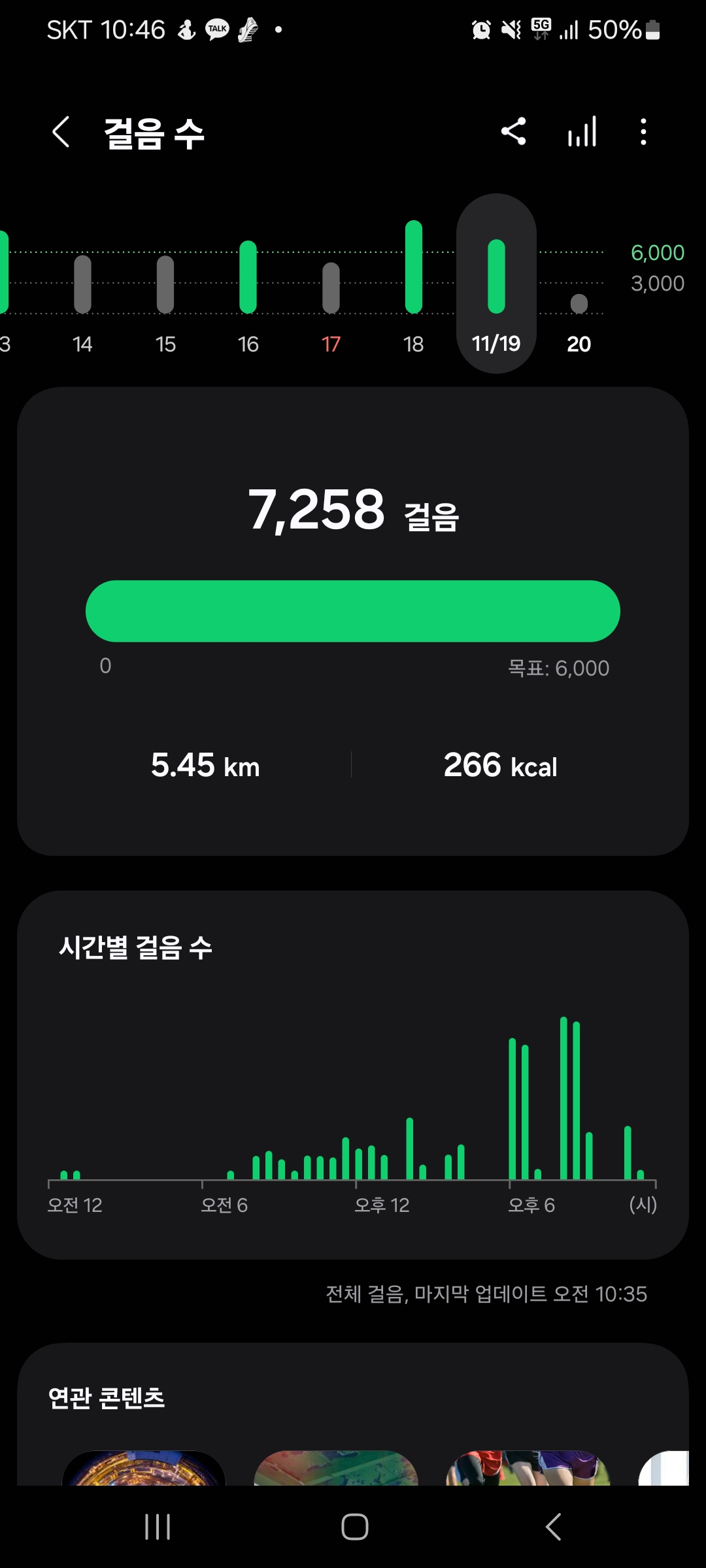Open the overflow menu
The height and width of the screenshot is (1568, 706).
(644, 131)
